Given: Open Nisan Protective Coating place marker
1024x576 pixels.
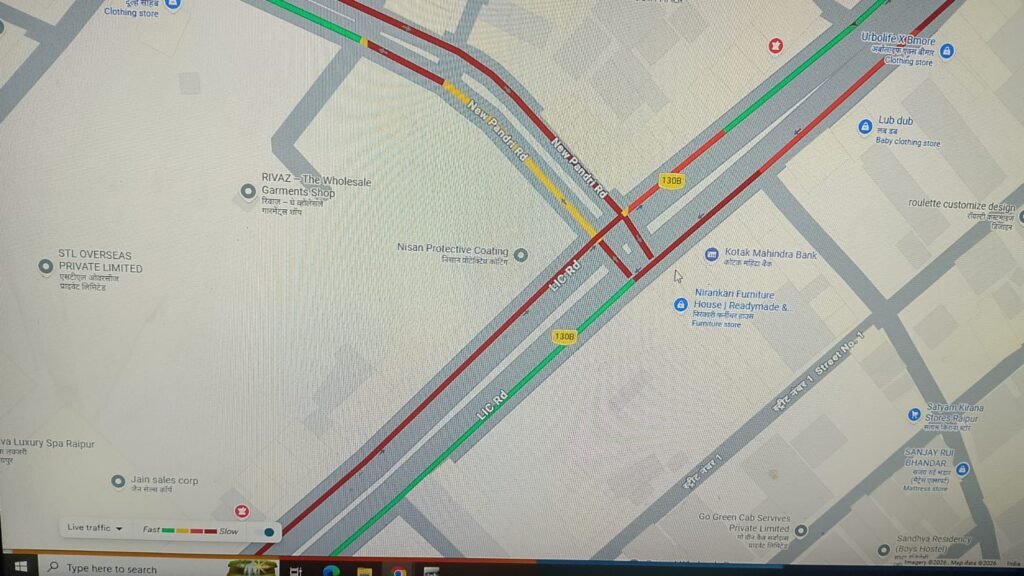Looking at the screenshot, I should pos(520,255).
